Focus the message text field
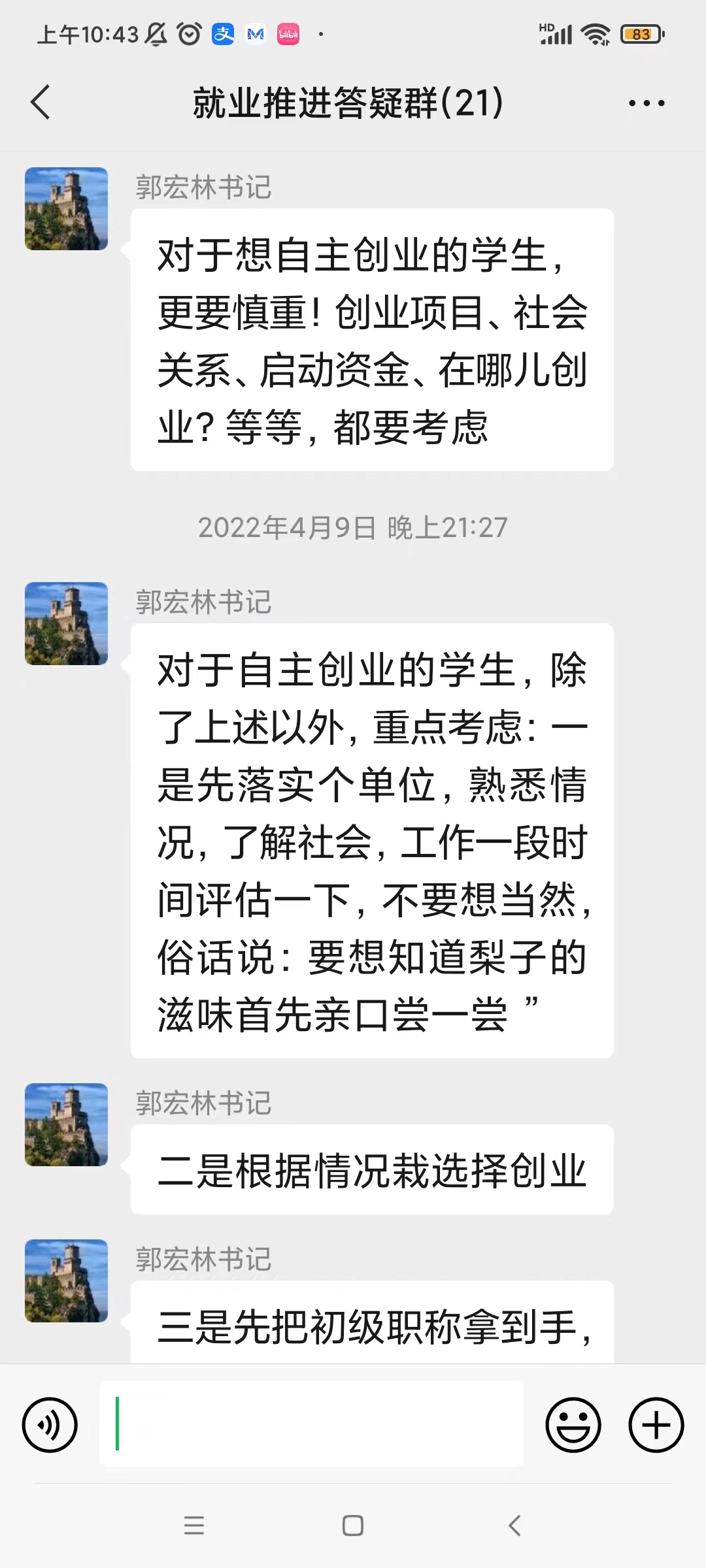Screen dimensions: 706x1568 [311, 1424]
